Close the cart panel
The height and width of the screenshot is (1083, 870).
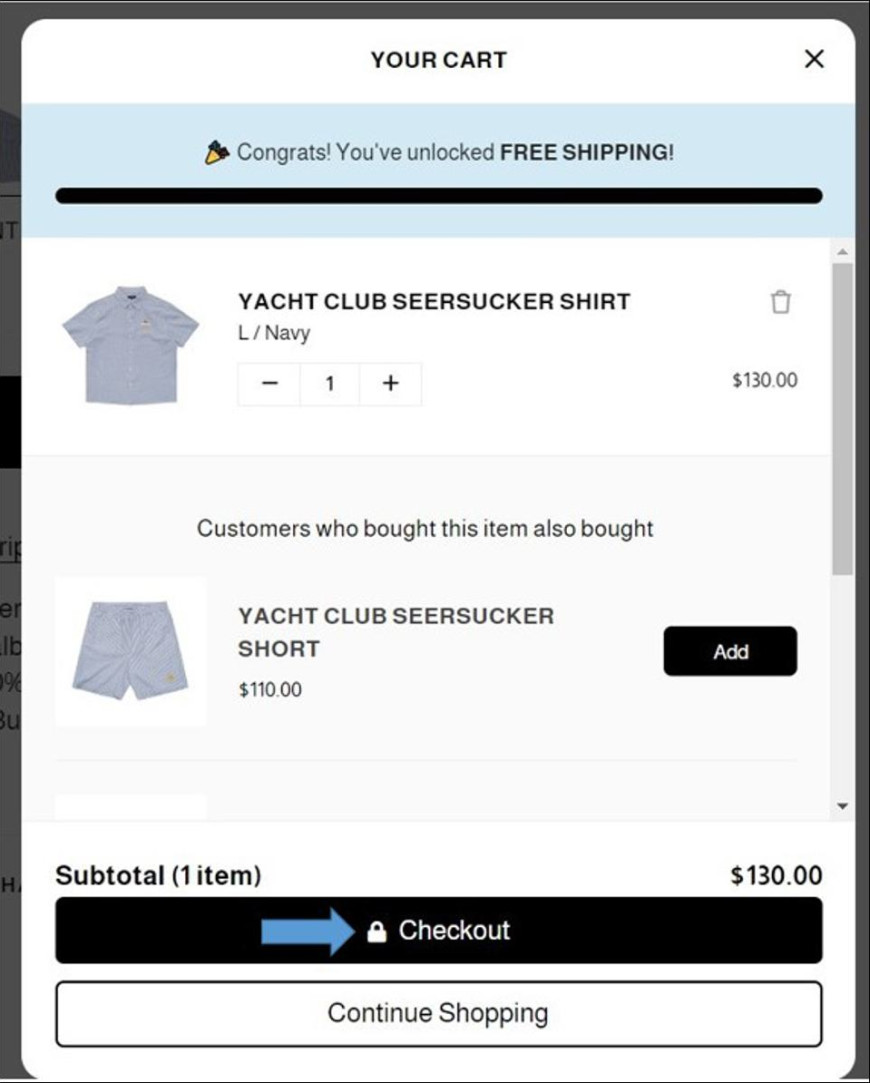[x=814, y=59]
